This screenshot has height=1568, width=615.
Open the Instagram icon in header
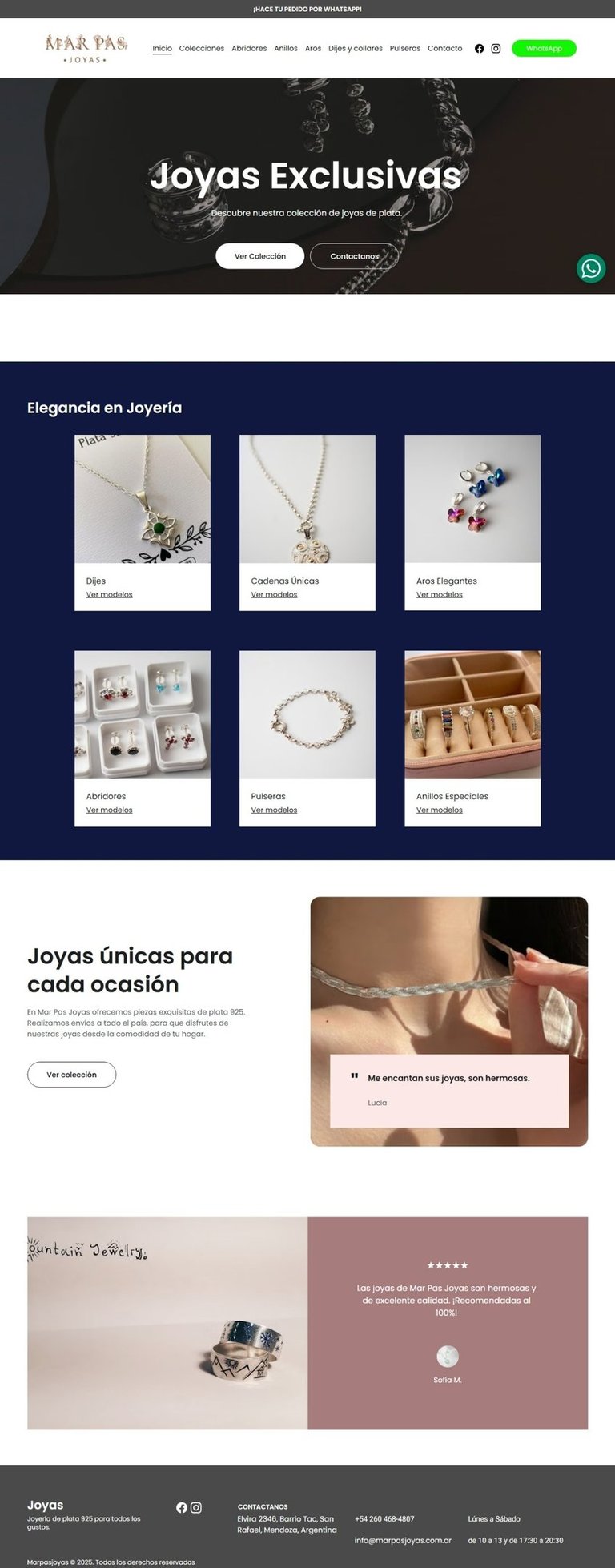496,49
